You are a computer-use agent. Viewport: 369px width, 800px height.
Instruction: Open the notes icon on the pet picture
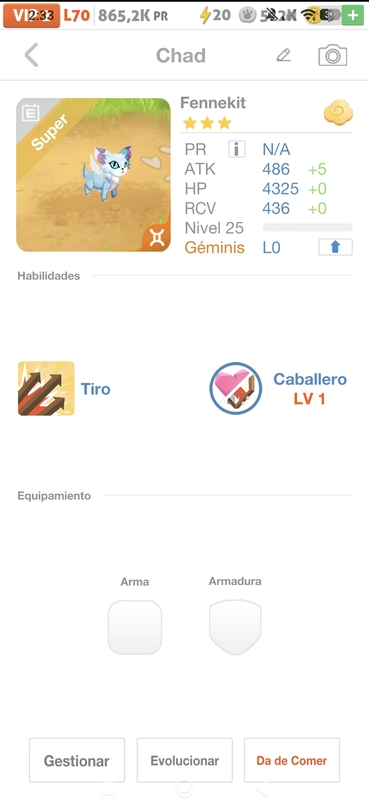coord(31,112)
